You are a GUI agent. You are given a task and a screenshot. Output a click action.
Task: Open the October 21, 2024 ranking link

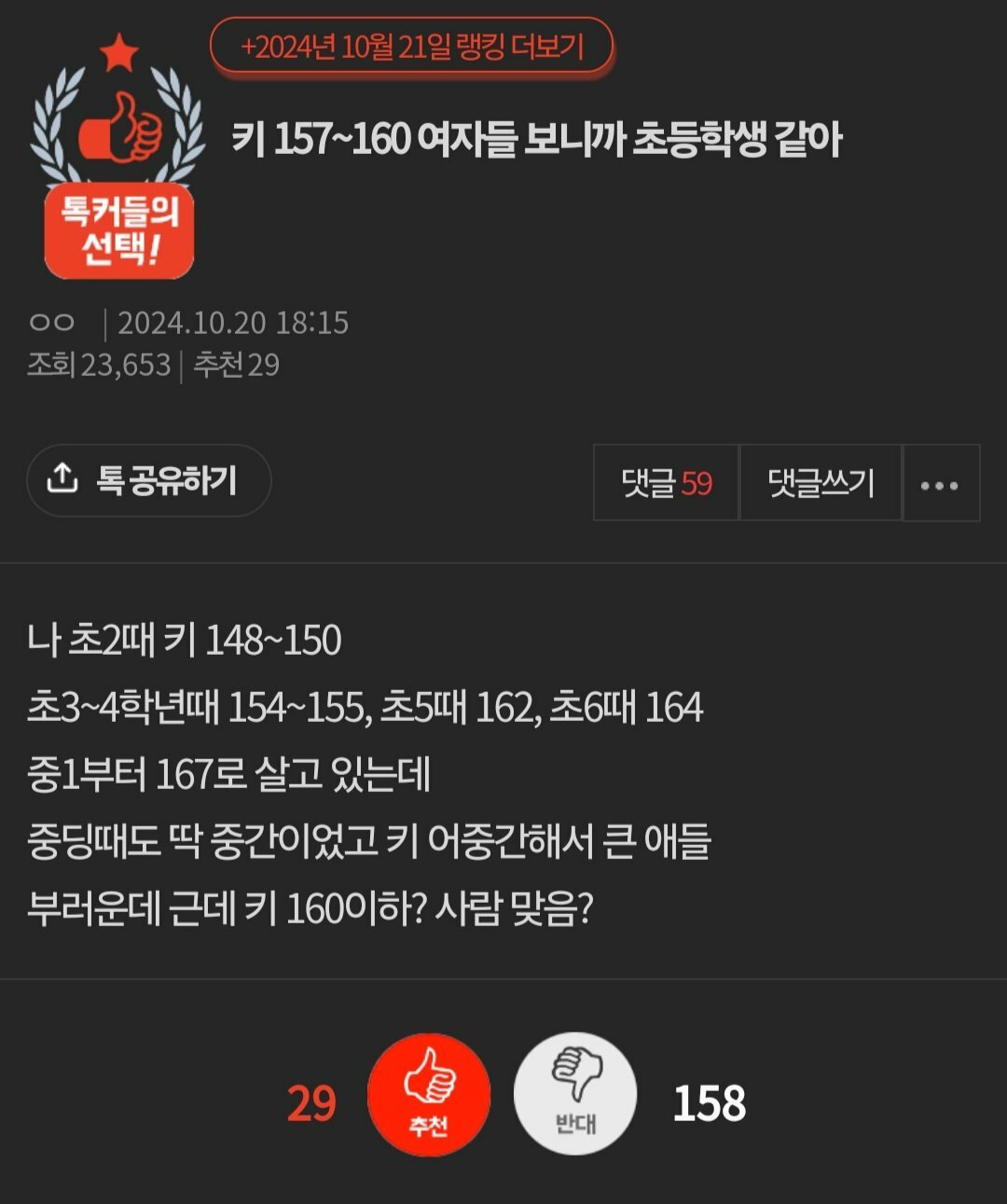[x=411, y=47]
